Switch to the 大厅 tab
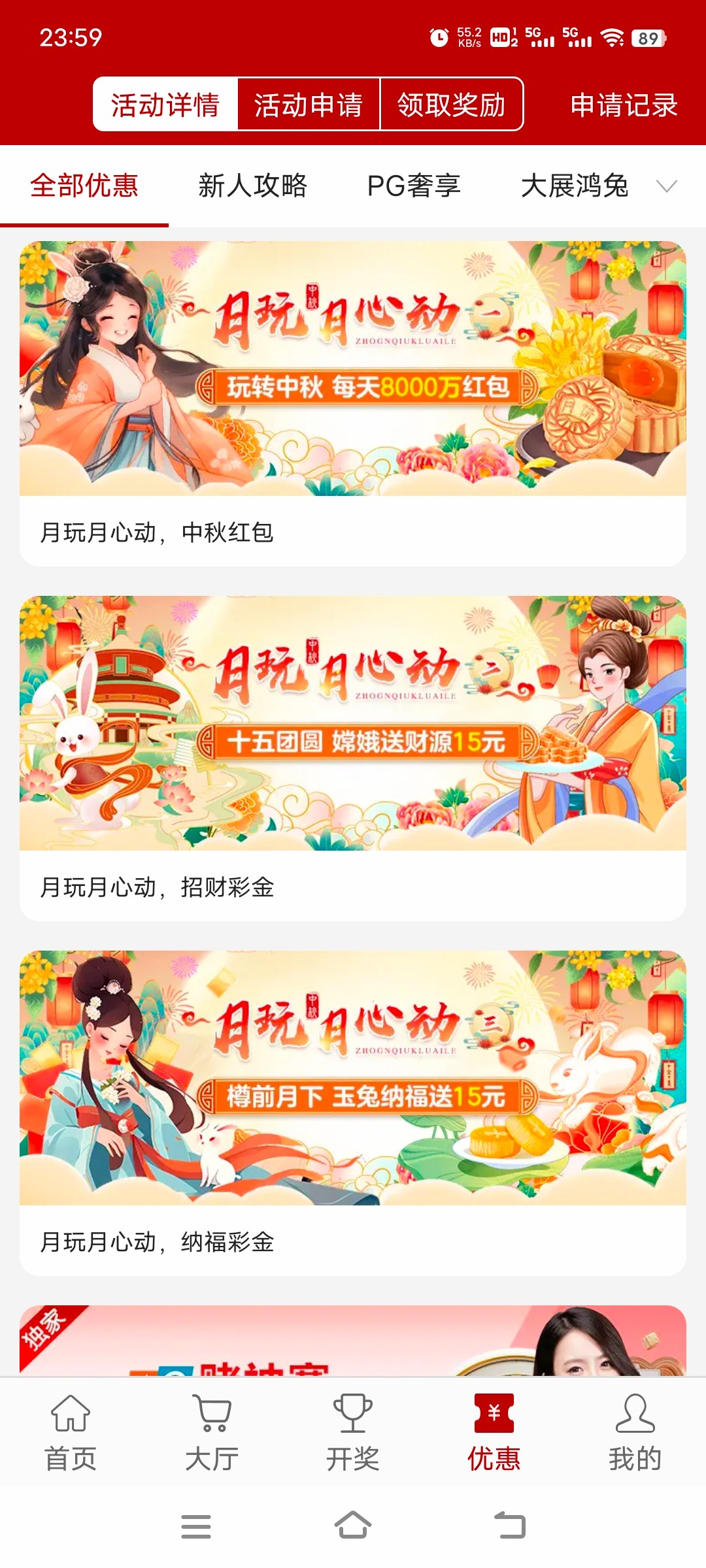 point(212,1433)
